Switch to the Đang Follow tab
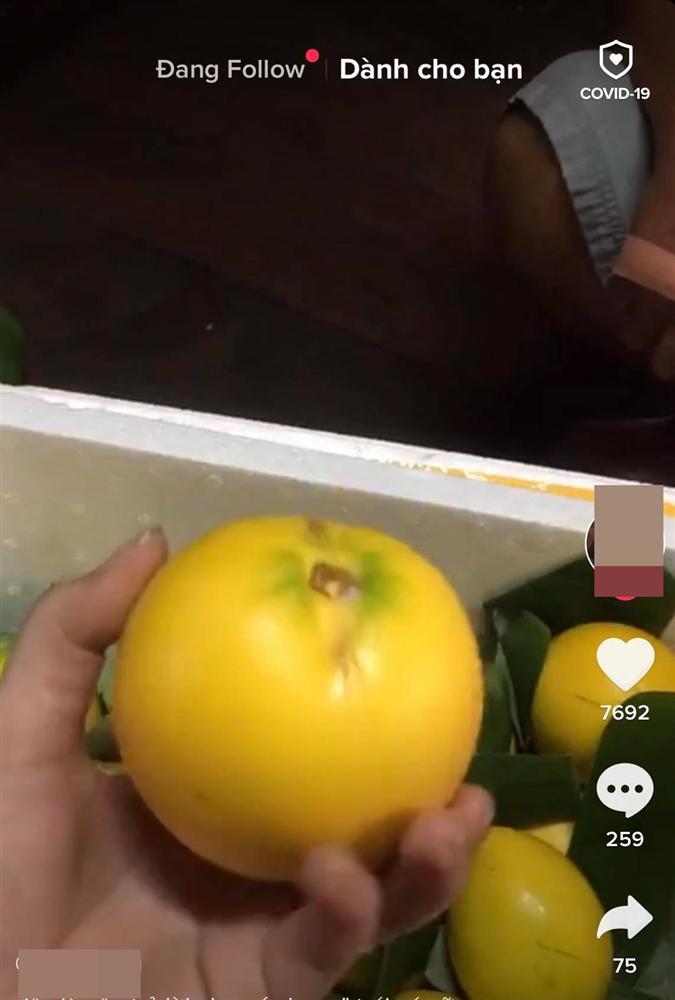Screen dimensions: 675x1000 [x=230, y=69]
